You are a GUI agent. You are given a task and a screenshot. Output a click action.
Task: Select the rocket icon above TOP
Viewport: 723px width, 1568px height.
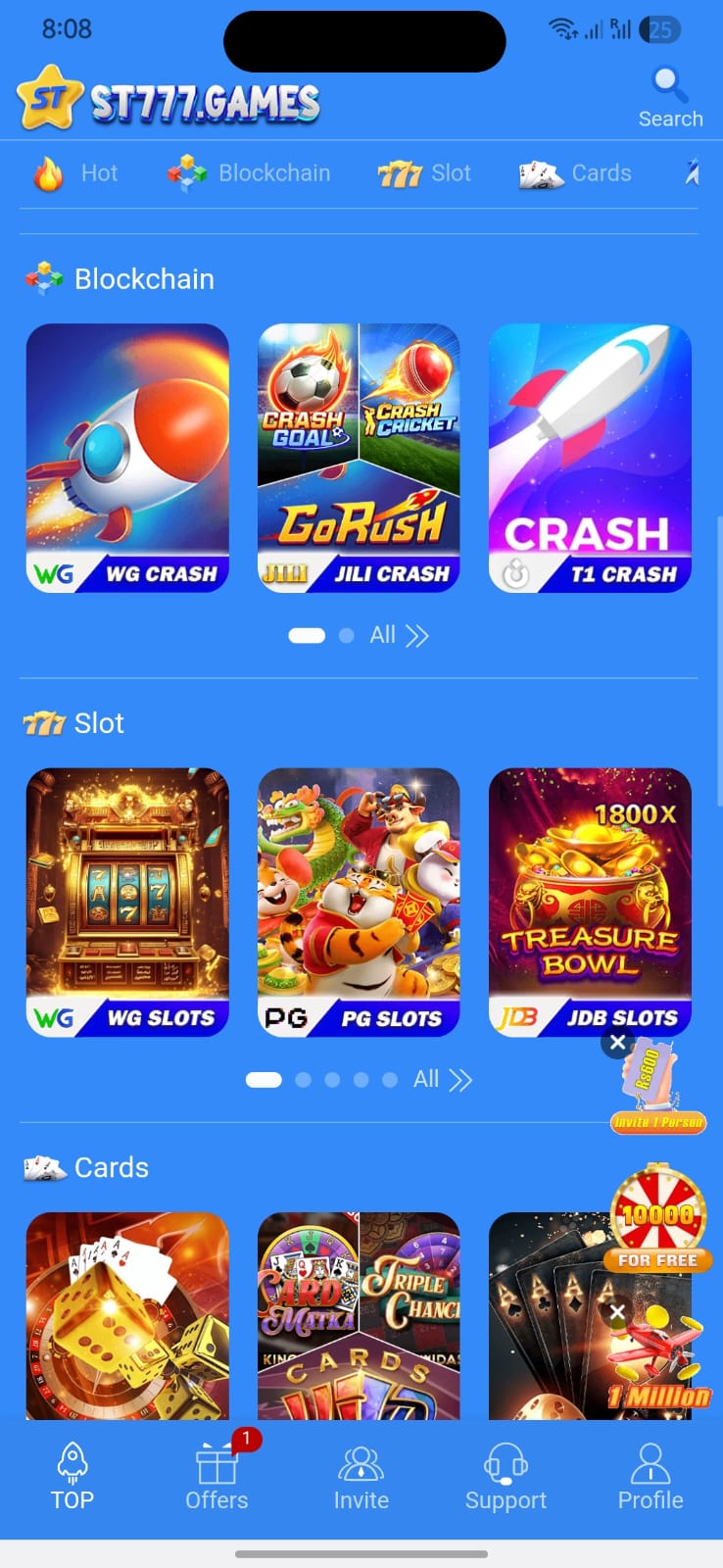[72, 1460]
